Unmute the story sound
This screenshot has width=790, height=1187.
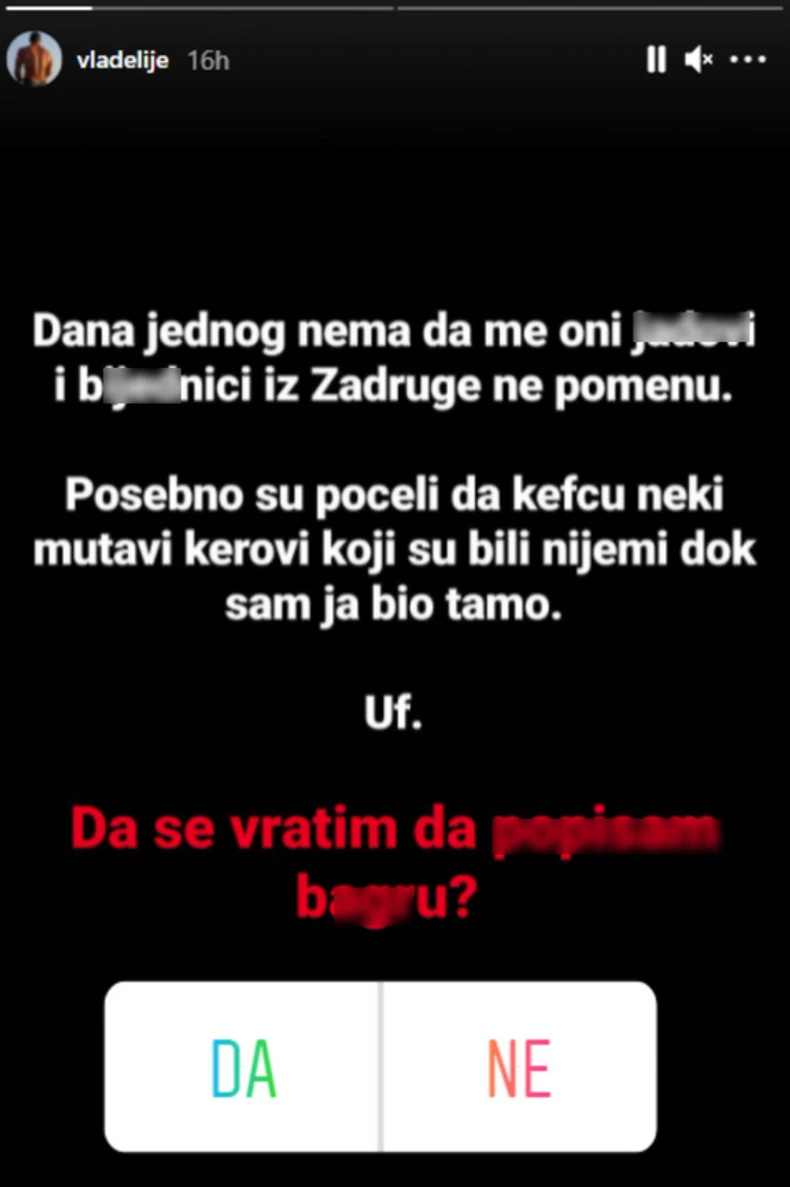click(x=698, y=61)
